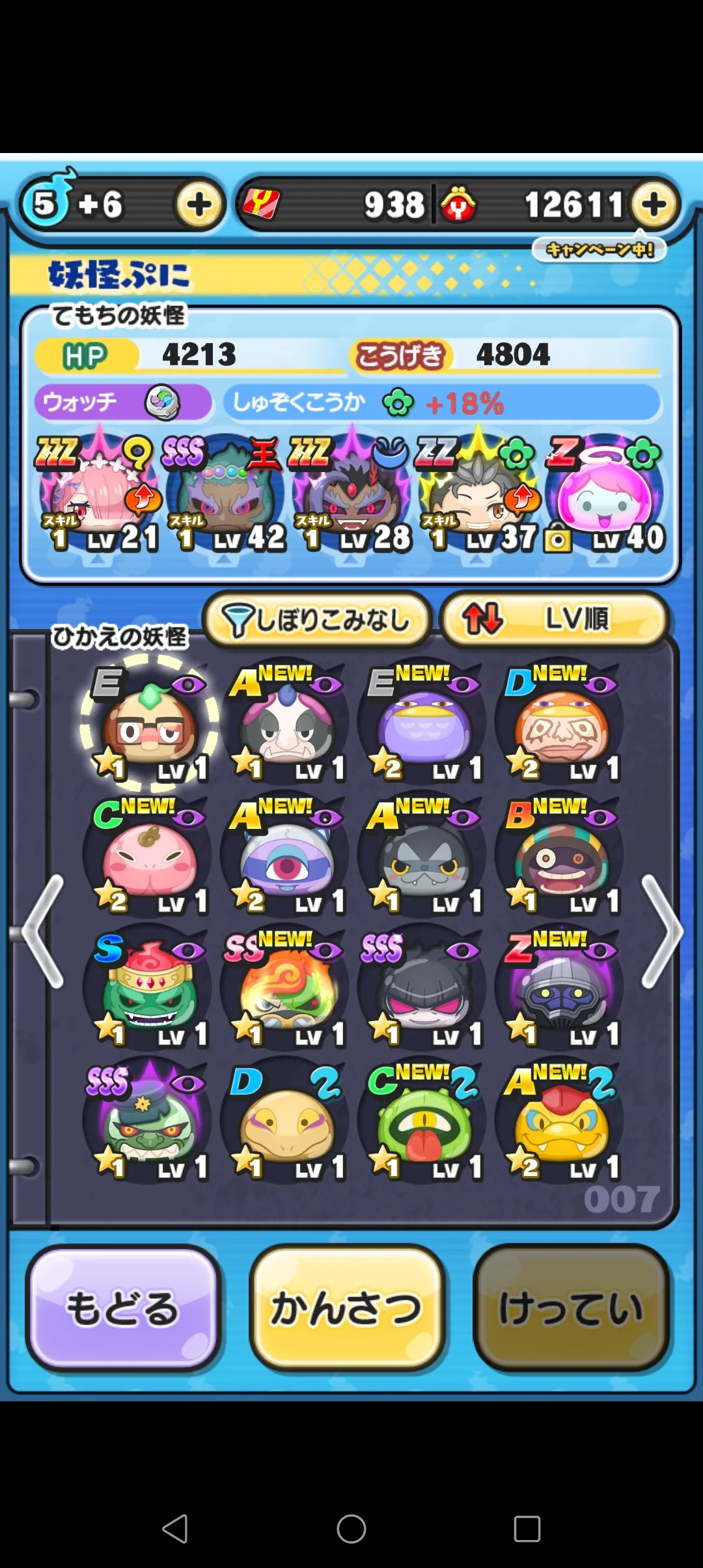Change the LV順 sort order
This screenshot has width=703, height=1568.
[555, 619]
